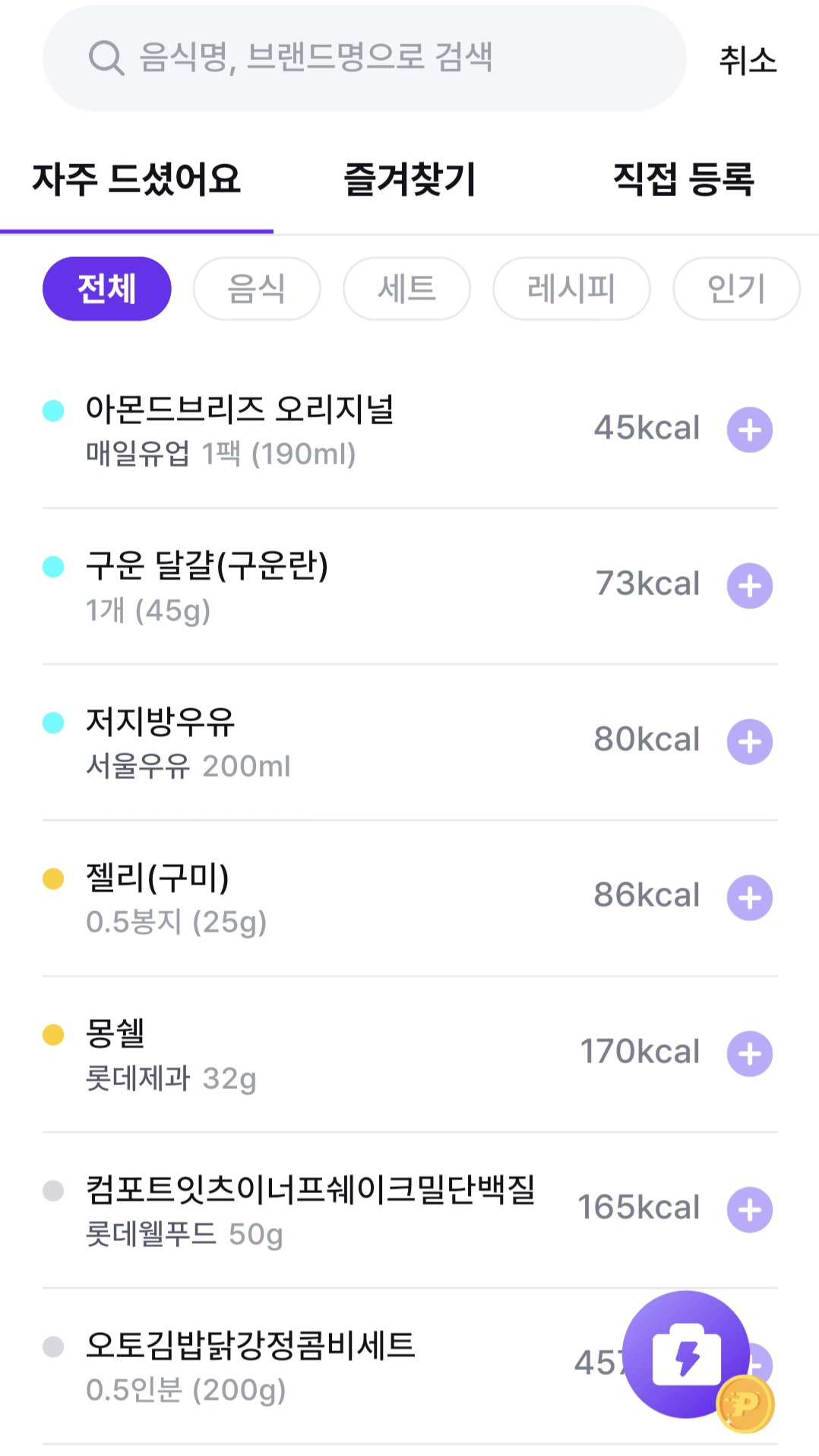This screenshot has width=819, height=1456.
Task: Switch to the 즐겨찾기 tab
Action: coord(409,180)
